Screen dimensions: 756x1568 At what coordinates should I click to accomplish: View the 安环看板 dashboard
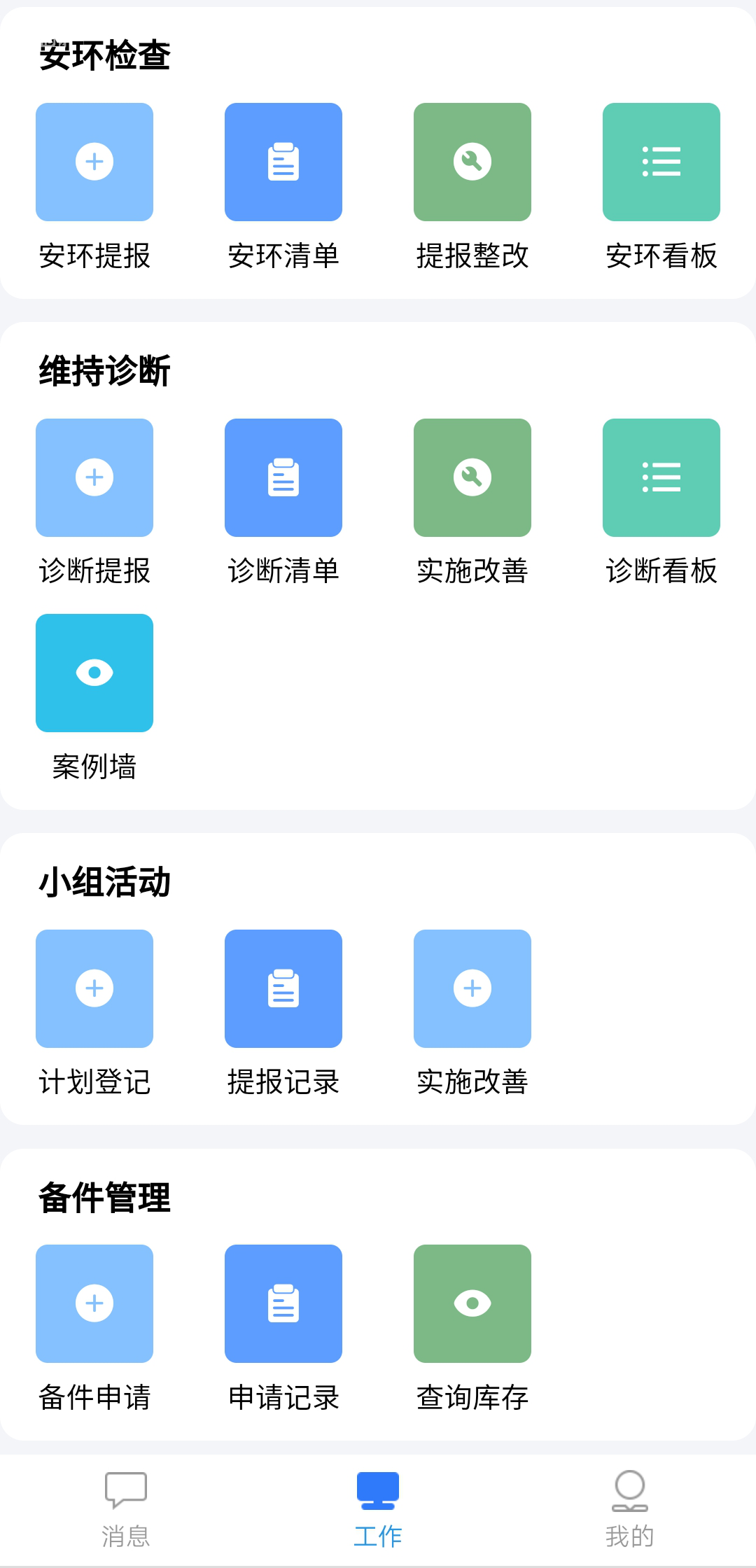661,162
